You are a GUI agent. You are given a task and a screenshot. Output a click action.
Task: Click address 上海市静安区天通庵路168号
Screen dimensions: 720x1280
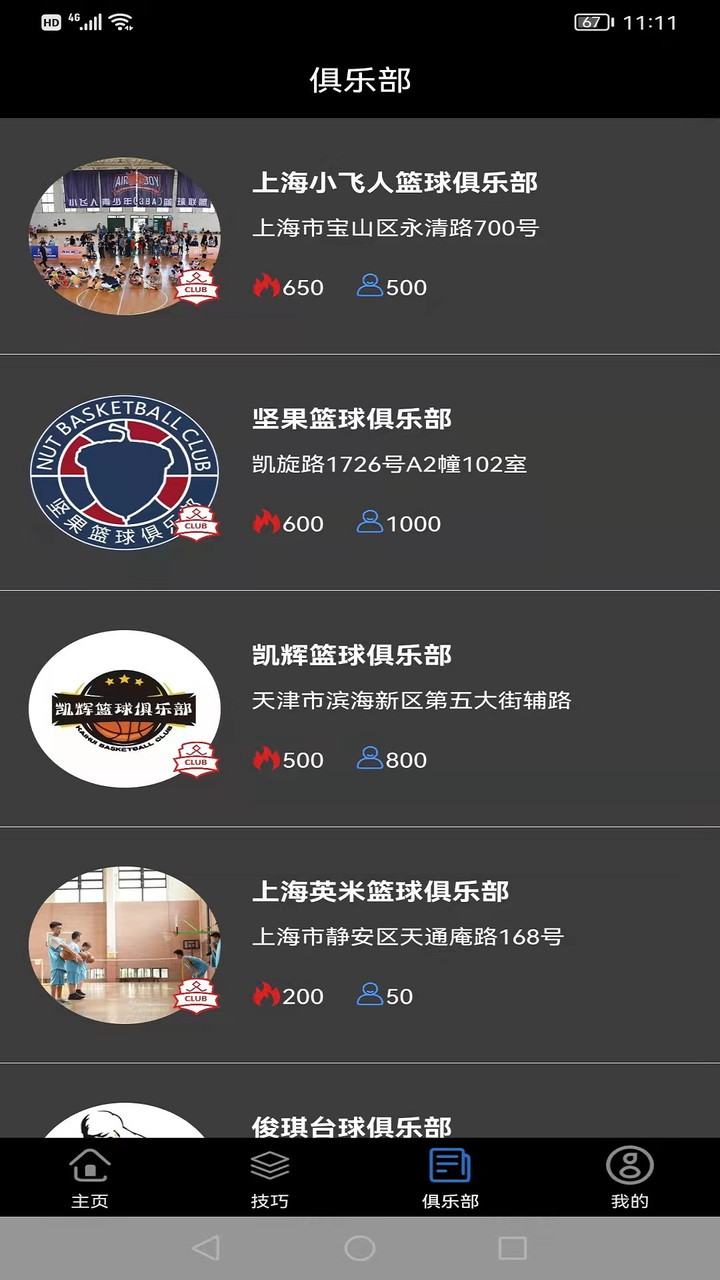click(406, 937)
